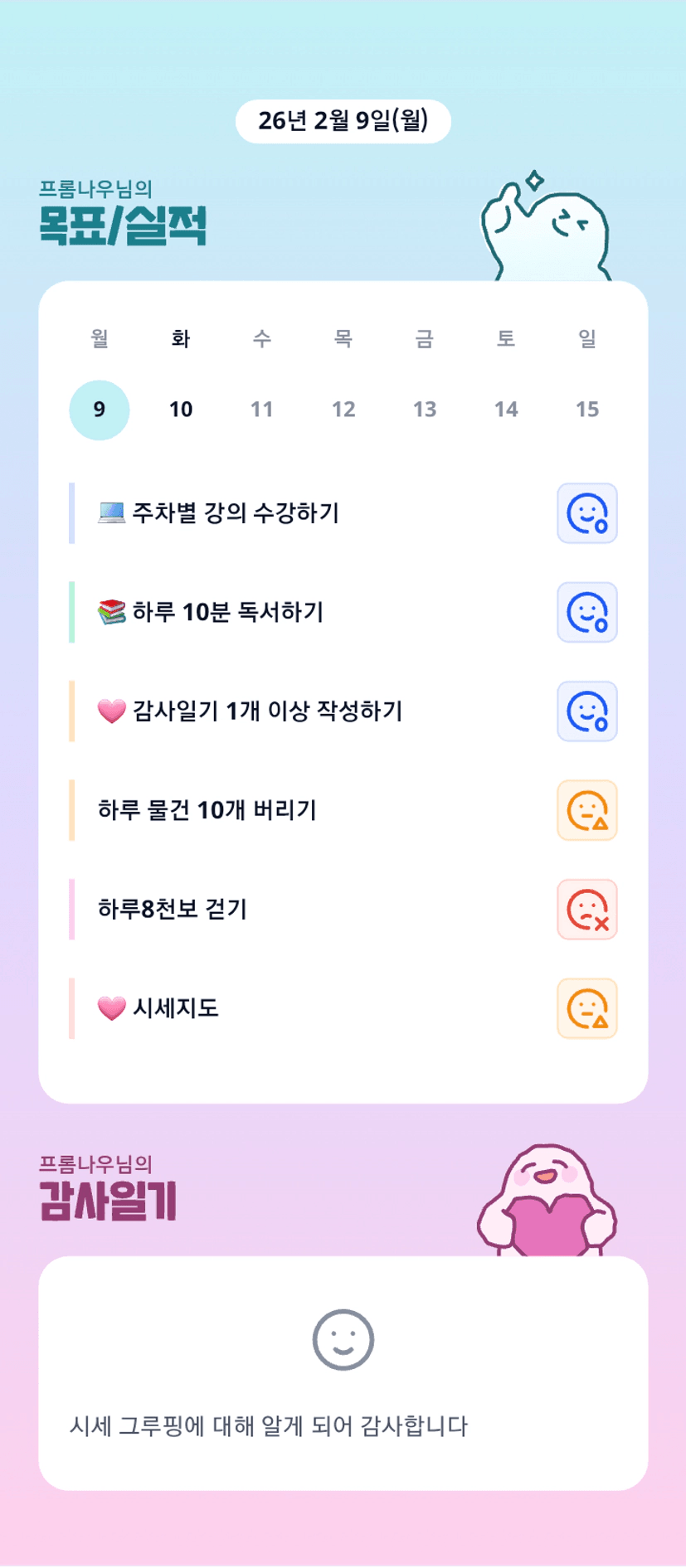Select Sunday the 15th
The image size is (686, 1568).
coord(587,410)
